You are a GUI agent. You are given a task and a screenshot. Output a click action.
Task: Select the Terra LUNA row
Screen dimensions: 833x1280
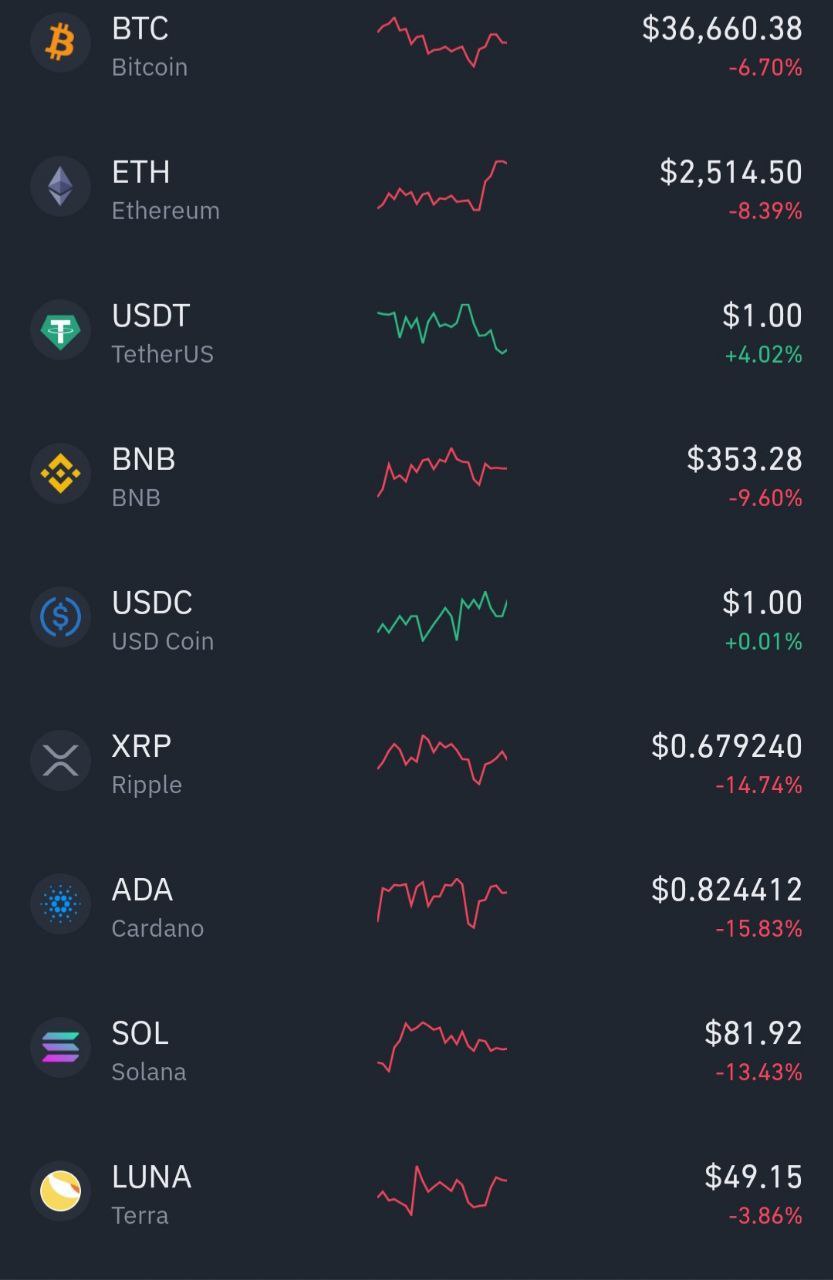[416, 1193]
